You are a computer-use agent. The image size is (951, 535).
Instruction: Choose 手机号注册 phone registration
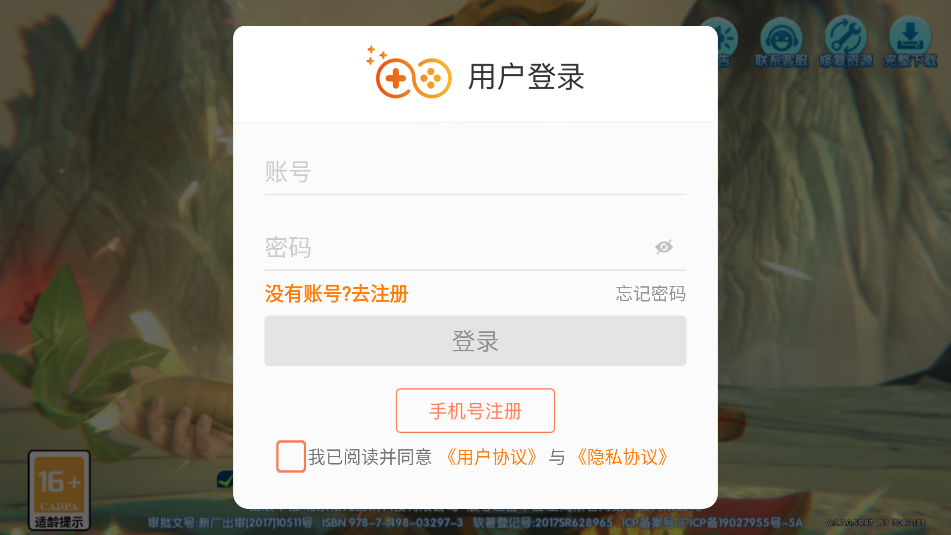click(x=475, y=411)
